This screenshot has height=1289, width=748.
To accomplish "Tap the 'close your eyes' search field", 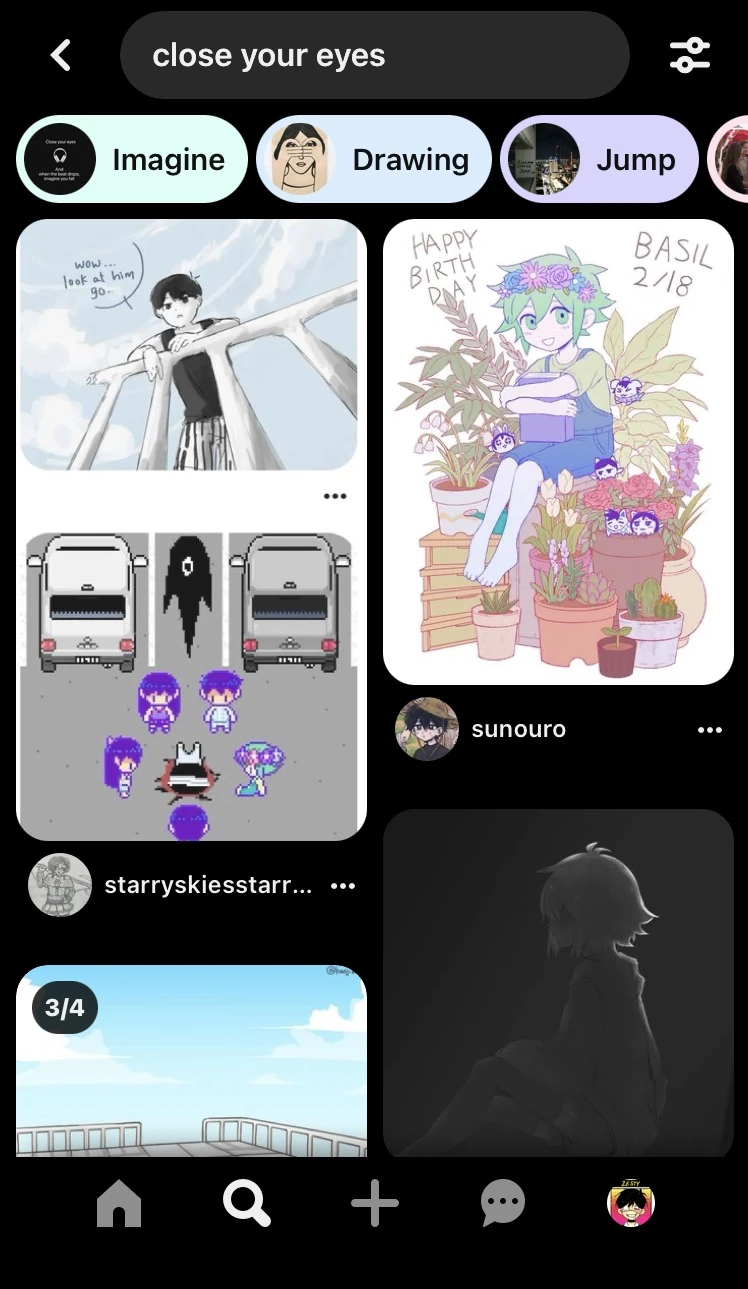I will coord(374,56).
